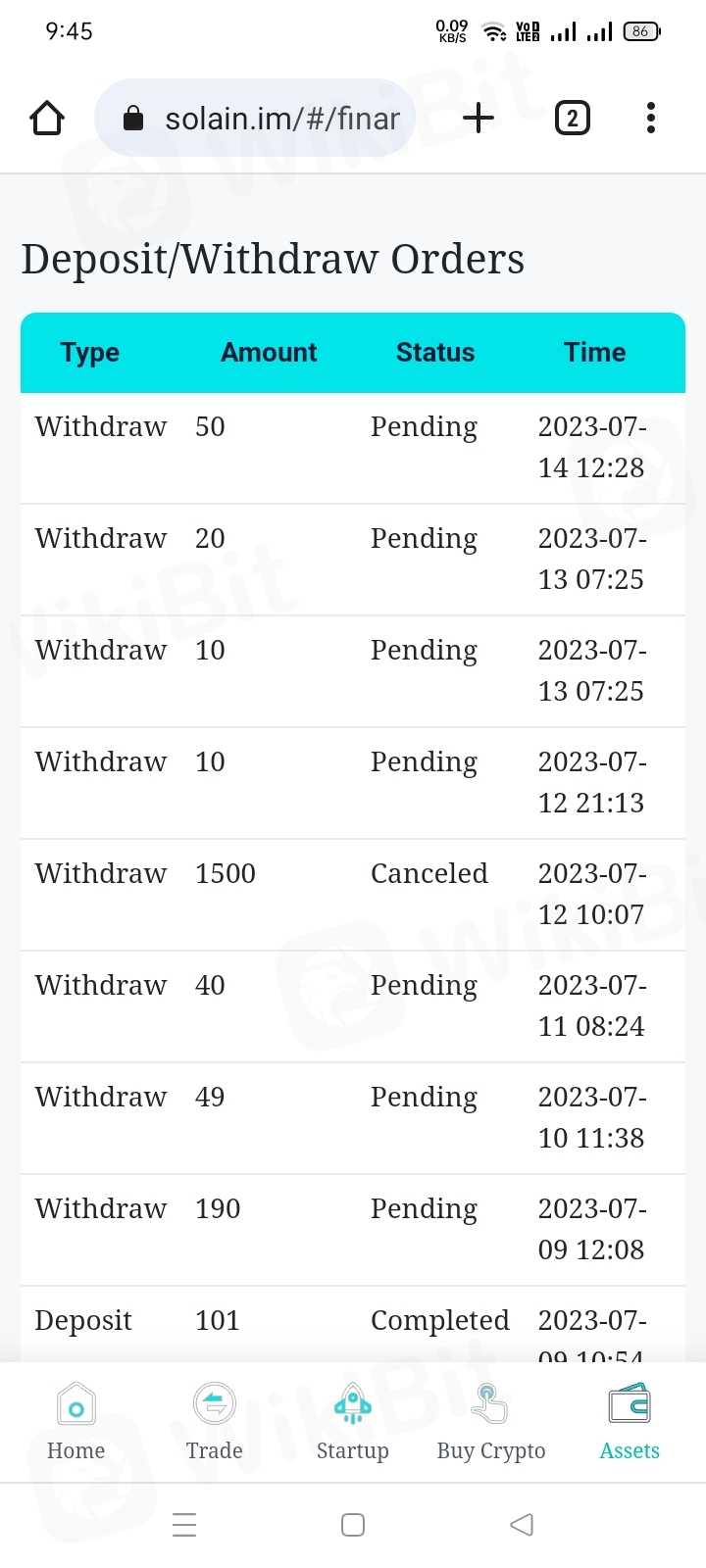Open a new browser tab

pos(478,119)
